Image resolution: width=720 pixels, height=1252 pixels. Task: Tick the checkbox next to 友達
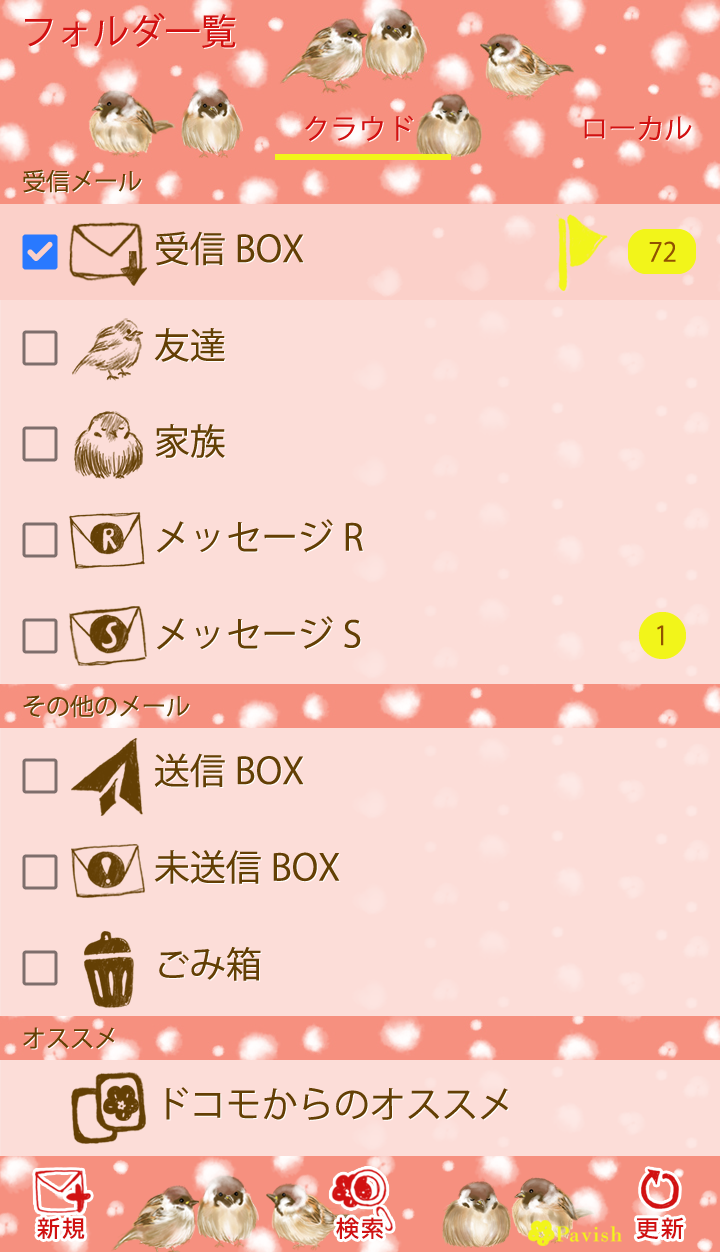click(x=40, y=348)
